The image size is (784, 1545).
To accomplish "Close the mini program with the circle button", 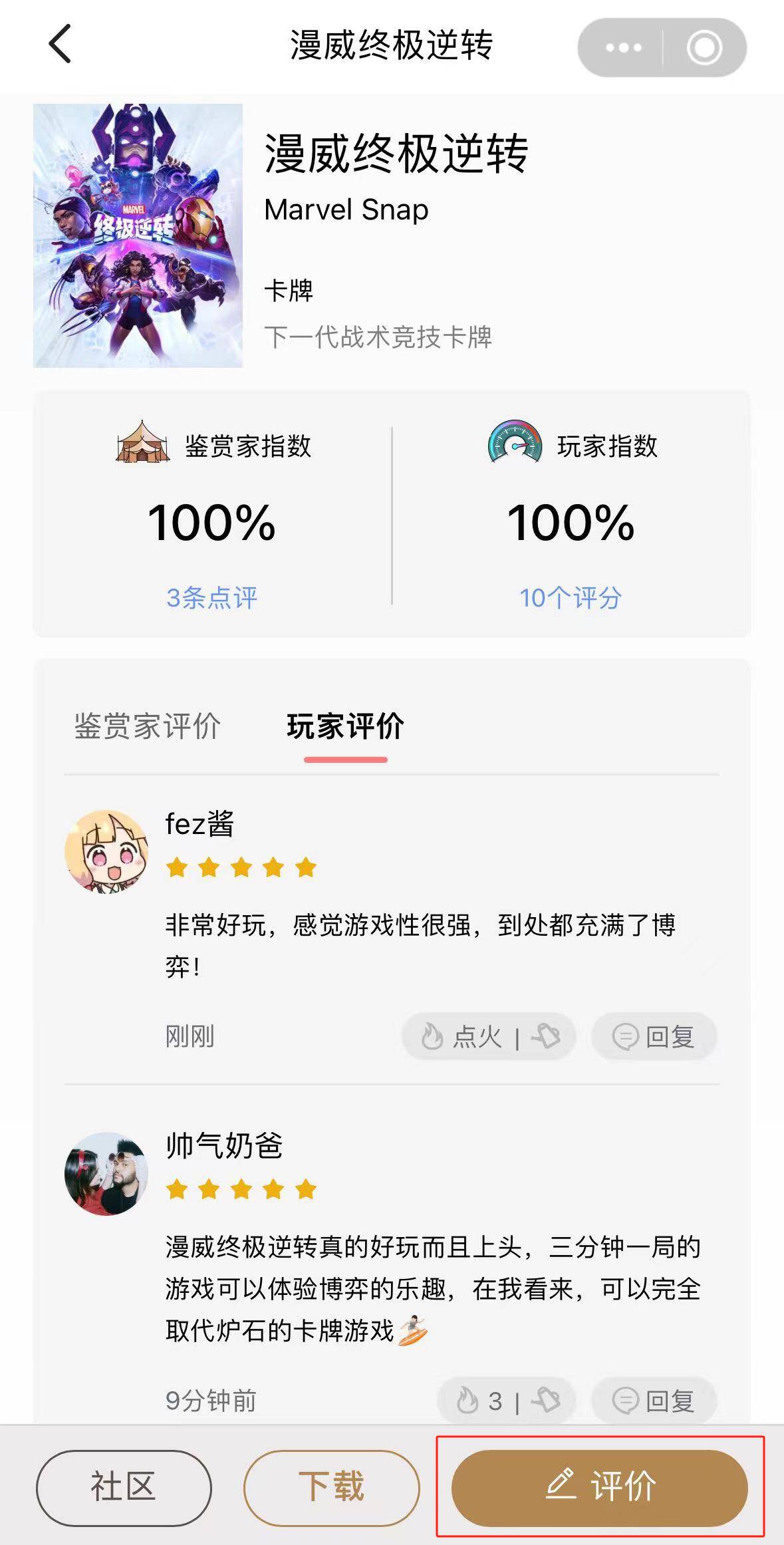I will 704,48.
